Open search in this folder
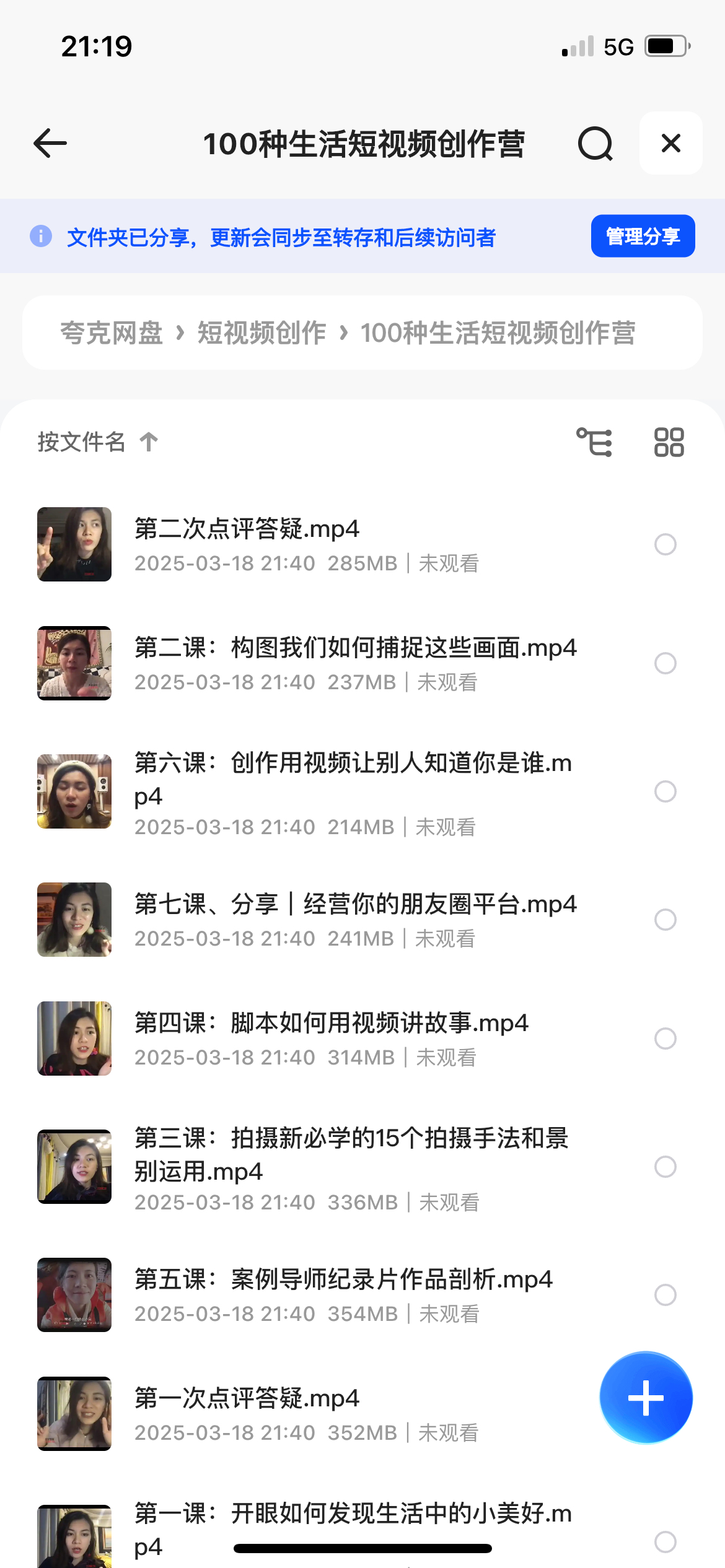The height and width of the screenshot is (1568, 725). (x=595, y=144)
